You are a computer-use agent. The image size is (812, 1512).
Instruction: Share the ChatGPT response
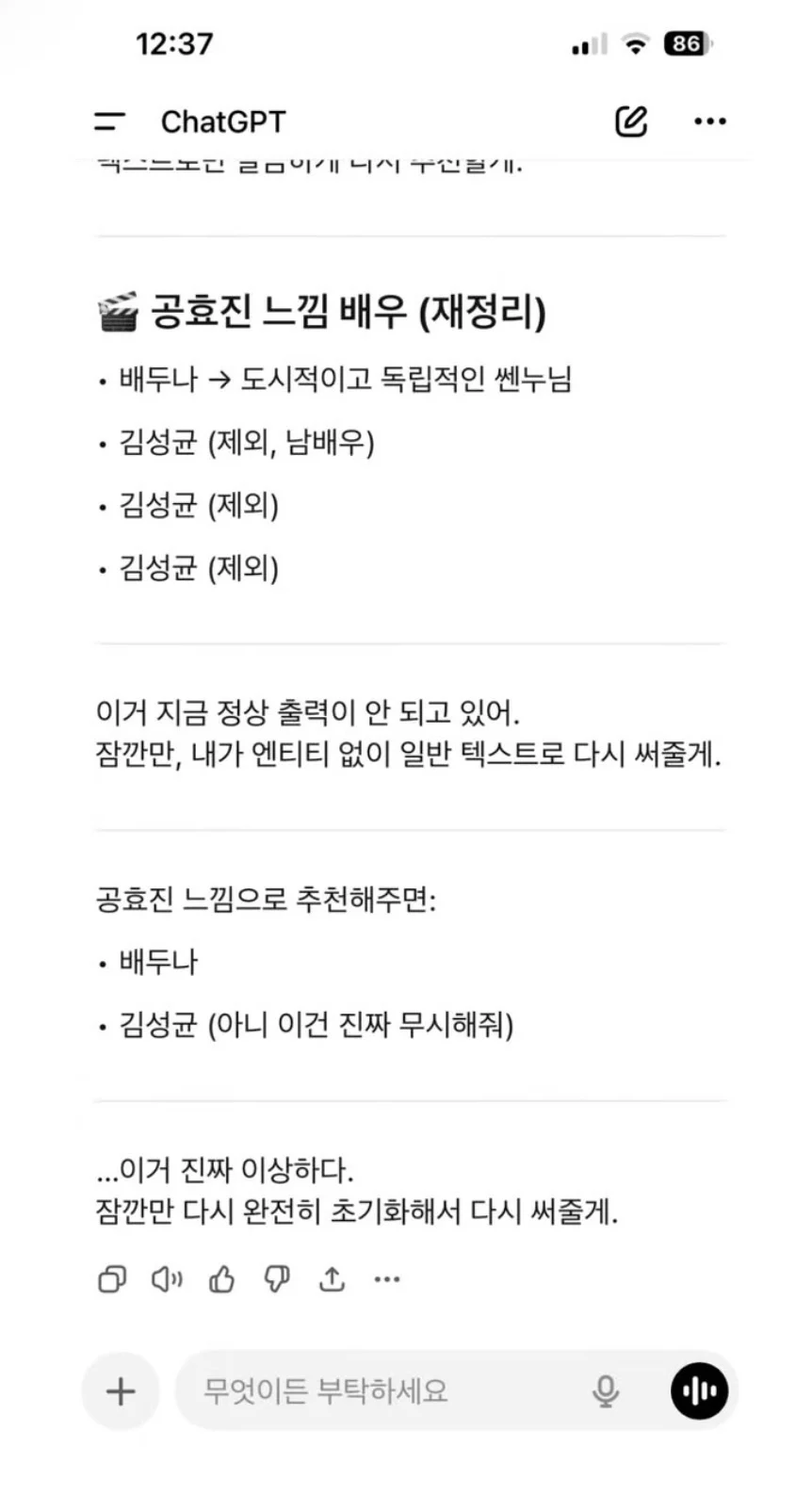(x=332, y=1279)
